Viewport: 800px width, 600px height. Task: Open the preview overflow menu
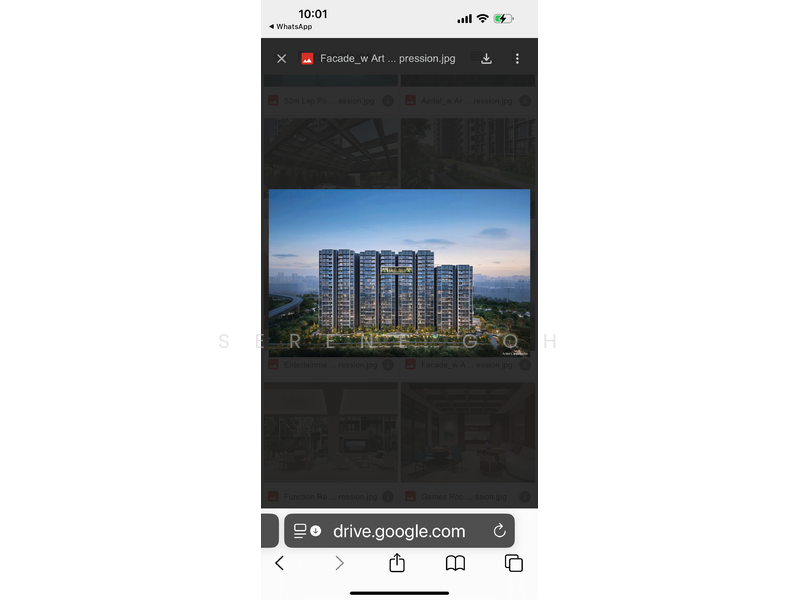[517, 59]
